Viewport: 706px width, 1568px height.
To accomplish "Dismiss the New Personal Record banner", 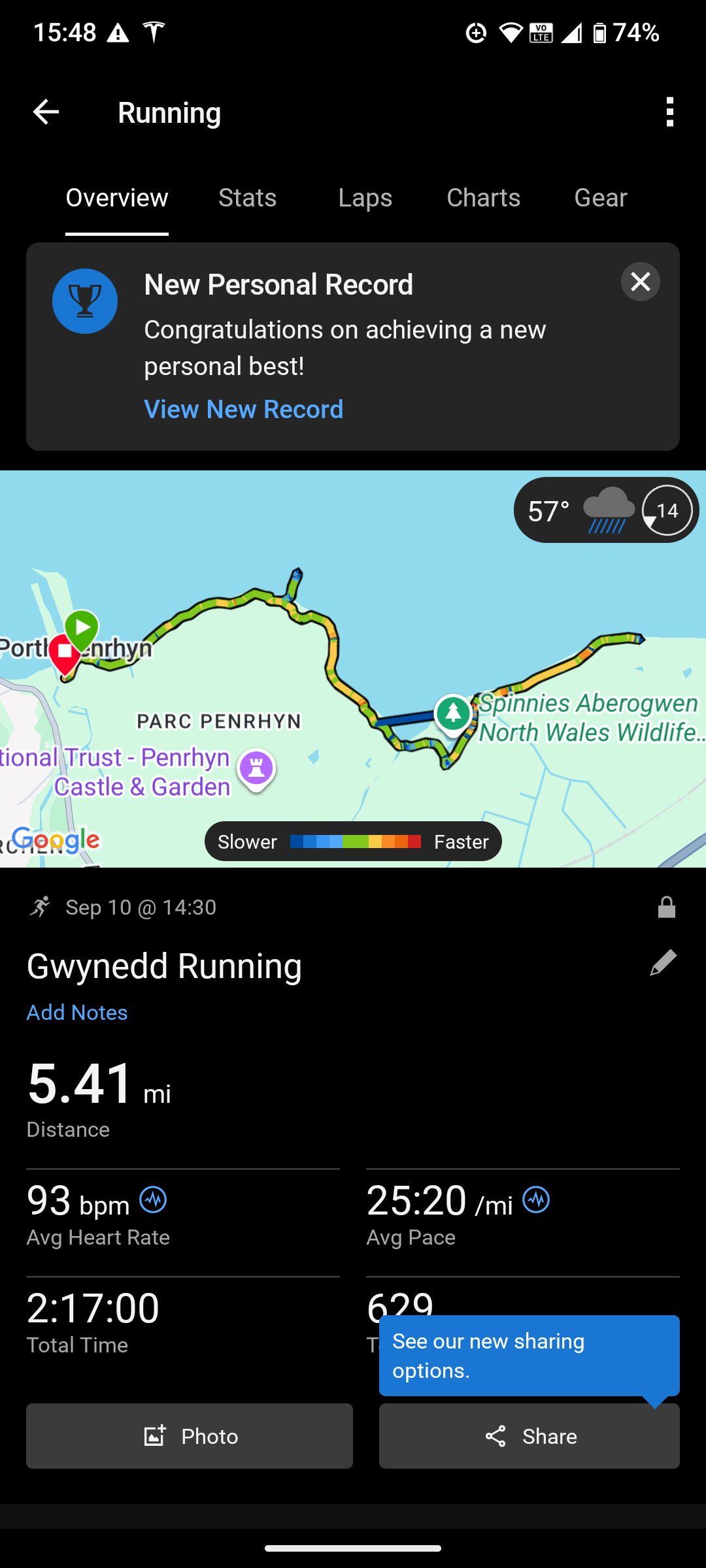I will 640,282.
